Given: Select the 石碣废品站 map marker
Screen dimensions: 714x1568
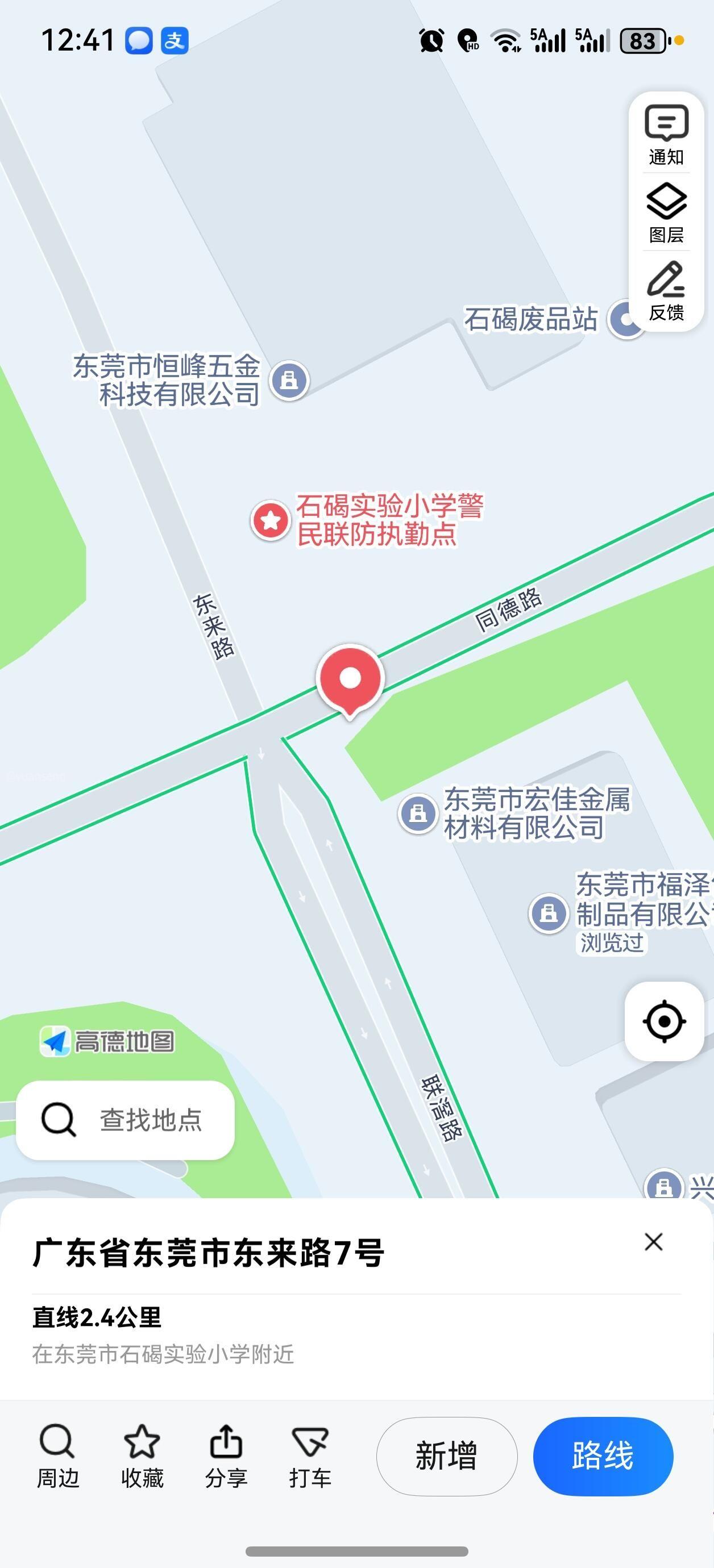Looking at the screenshot, I should click(624, 319).
